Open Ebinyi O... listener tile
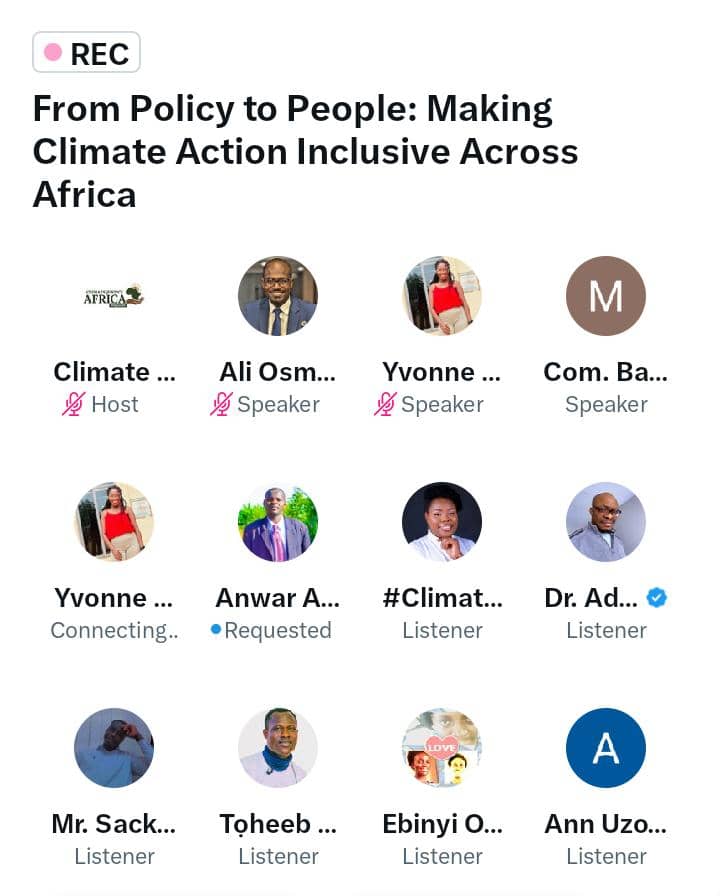 [442, 748]
